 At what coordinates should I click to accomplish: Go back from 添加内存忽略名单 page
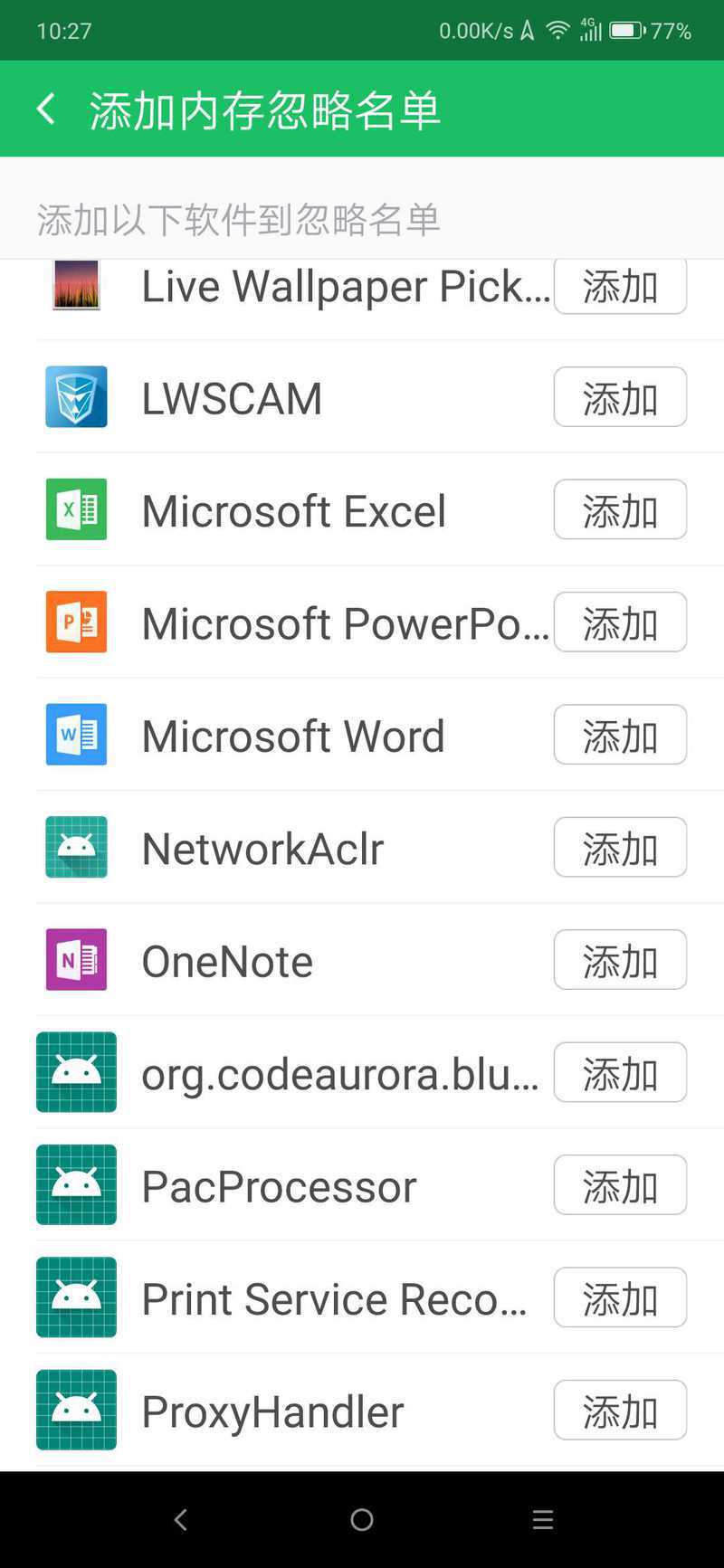point(46,109)
